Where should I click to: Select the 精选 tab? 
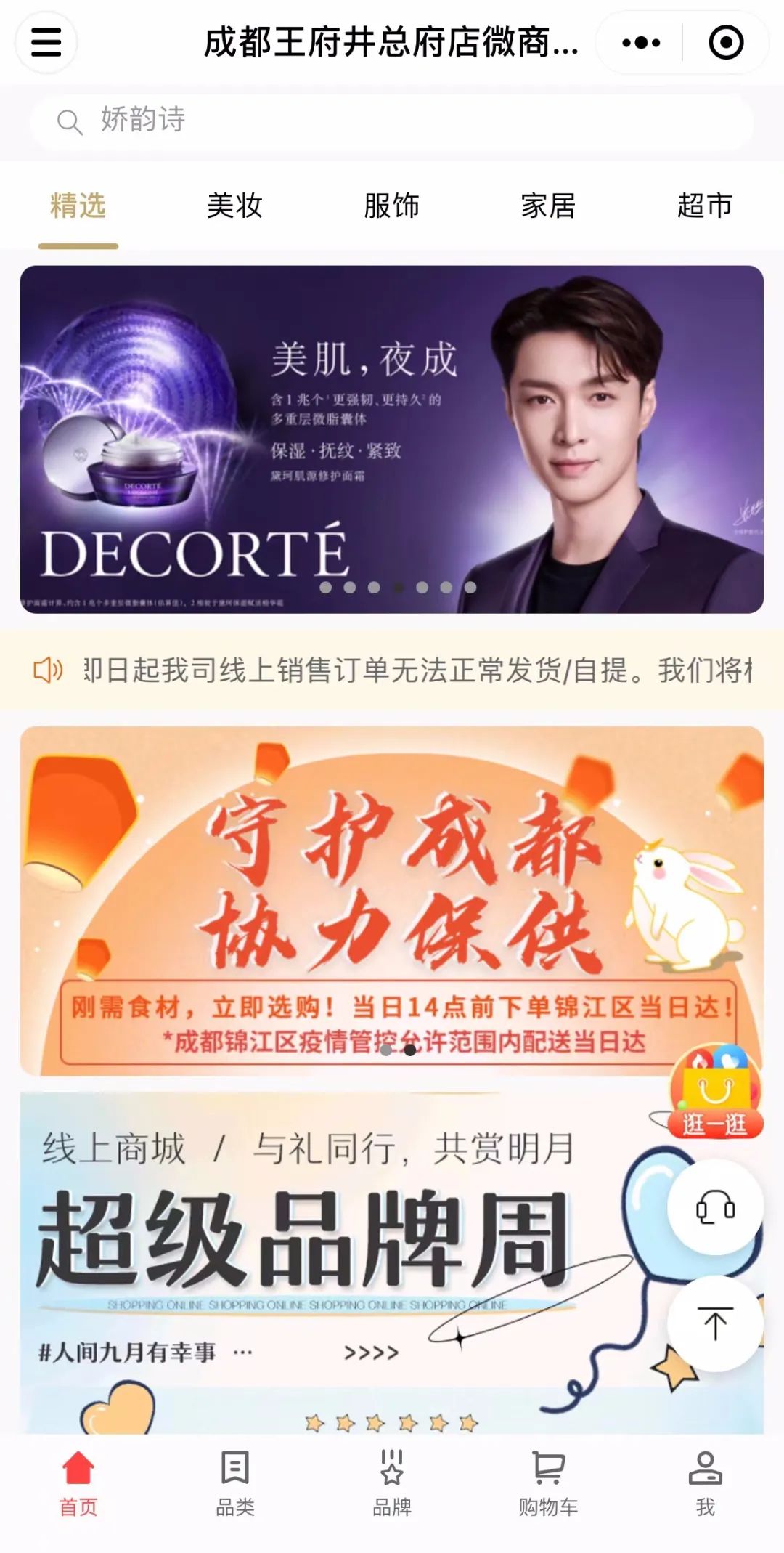pos(78,206)
